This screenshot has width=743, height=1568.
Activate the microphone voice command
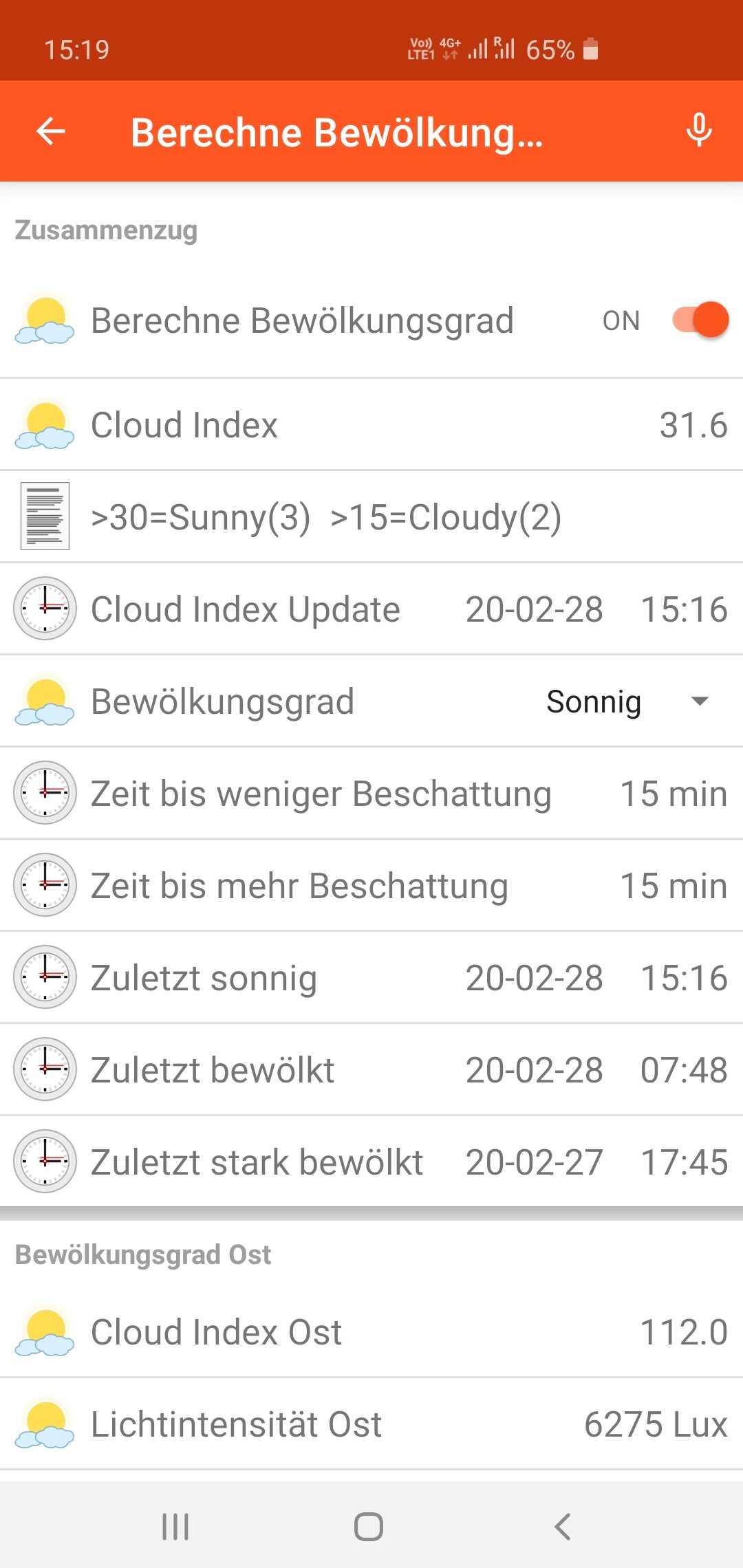(699, 131)
